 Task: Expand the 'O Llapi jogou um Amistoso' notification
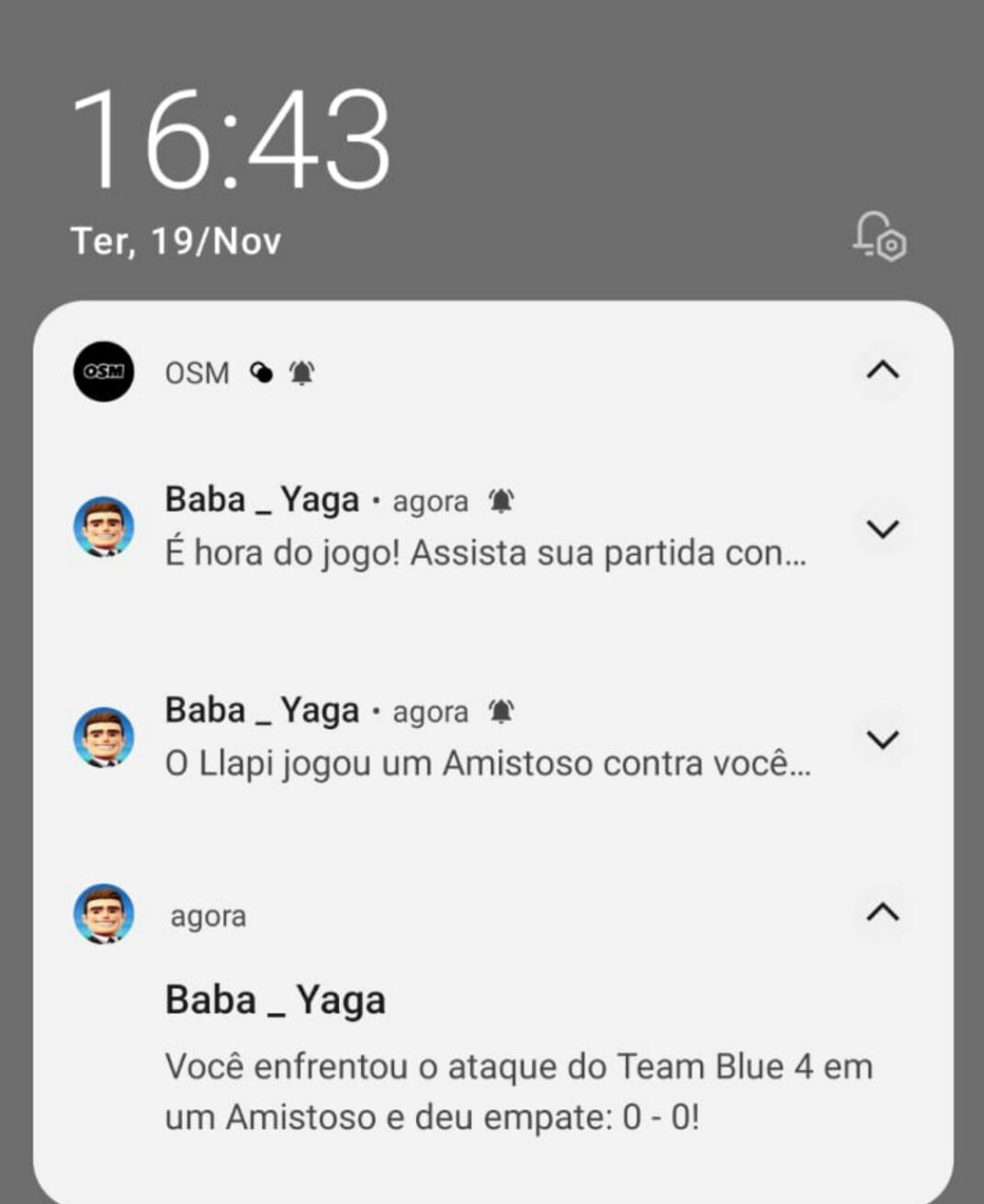882,739
